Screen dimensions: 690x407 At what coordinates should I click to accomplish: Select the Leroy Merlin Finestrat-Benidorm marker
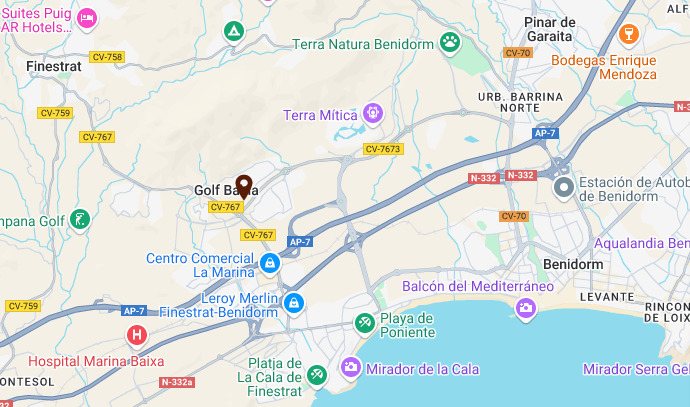pyautogui.click(x=292, y=302)
